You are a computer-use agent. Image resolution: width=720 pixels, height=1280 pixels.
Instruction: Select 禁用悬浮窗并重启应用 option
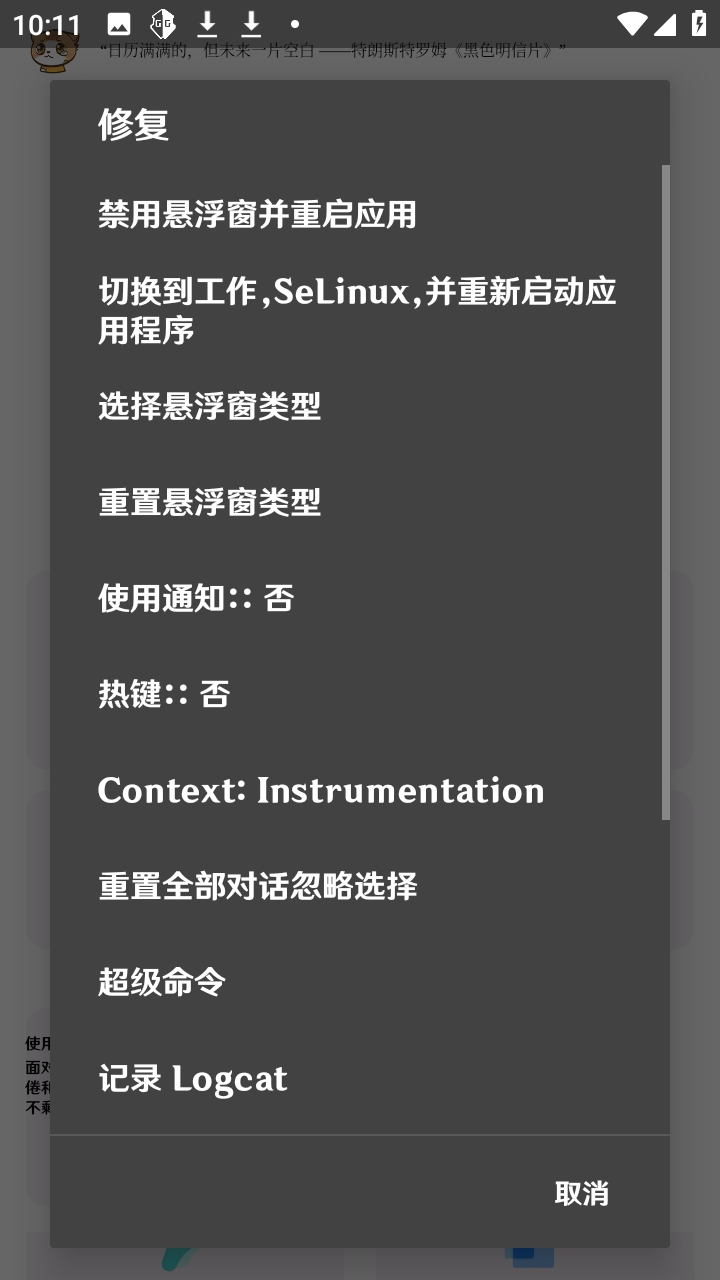(360, 214)
